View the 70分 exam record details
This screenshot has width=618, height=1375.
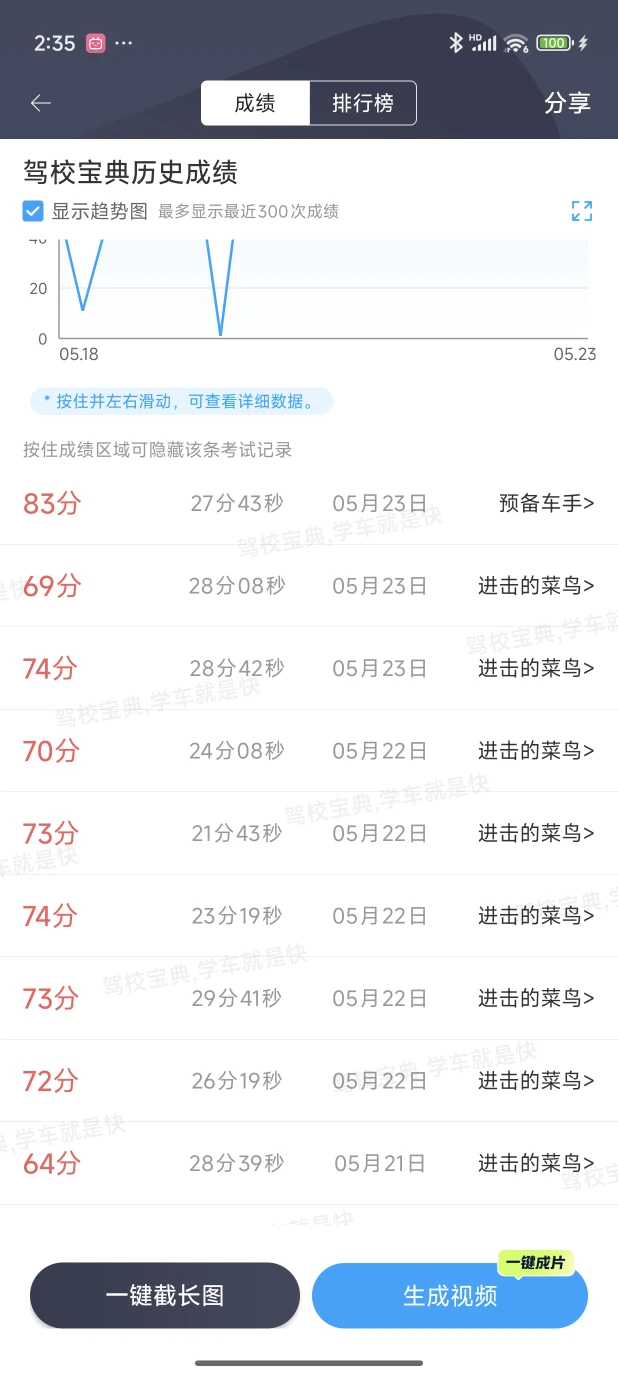tap(536, 751)
